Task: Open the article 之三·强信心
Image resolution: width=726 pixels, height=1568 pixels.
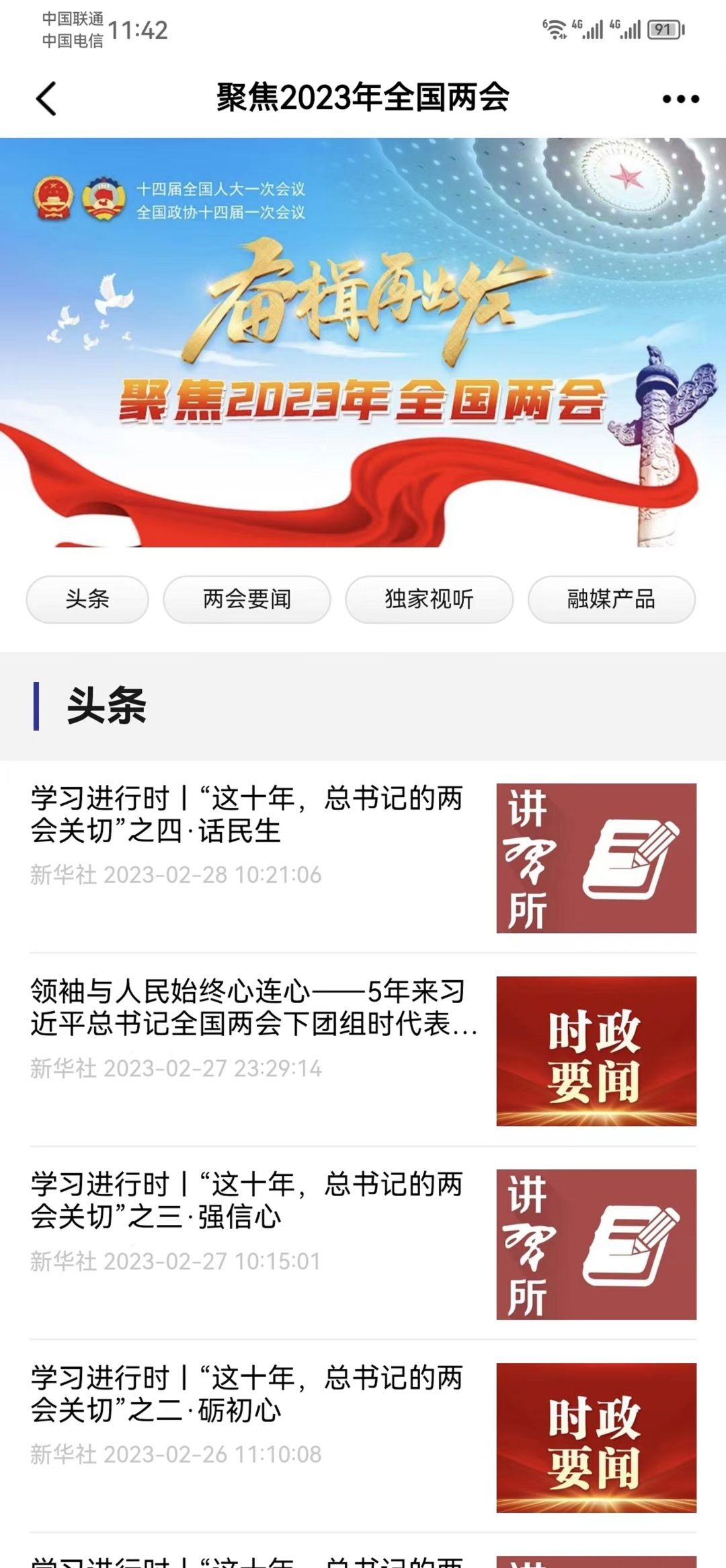Action: (x=247, y=1201)
